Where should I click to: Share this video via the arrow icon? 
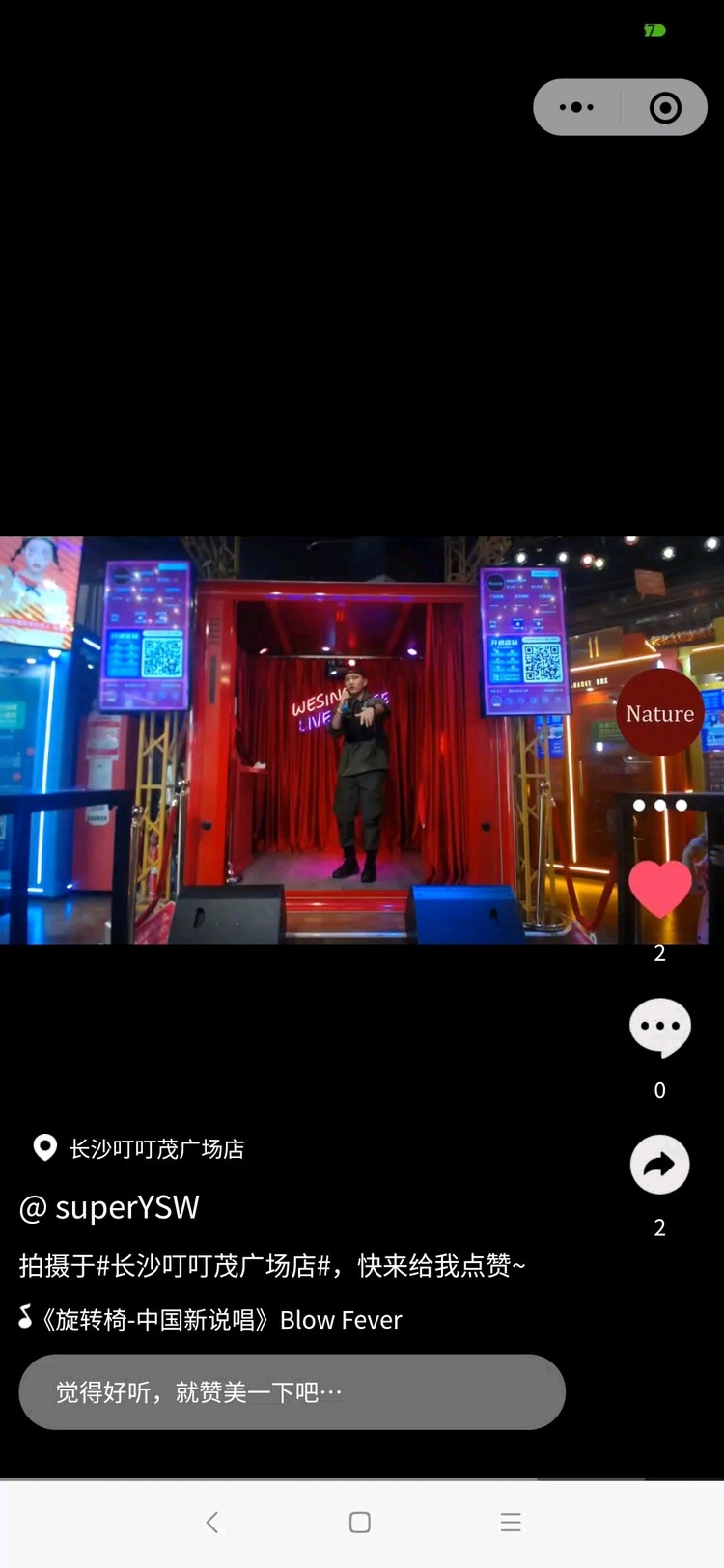(x=660, y=1165)
